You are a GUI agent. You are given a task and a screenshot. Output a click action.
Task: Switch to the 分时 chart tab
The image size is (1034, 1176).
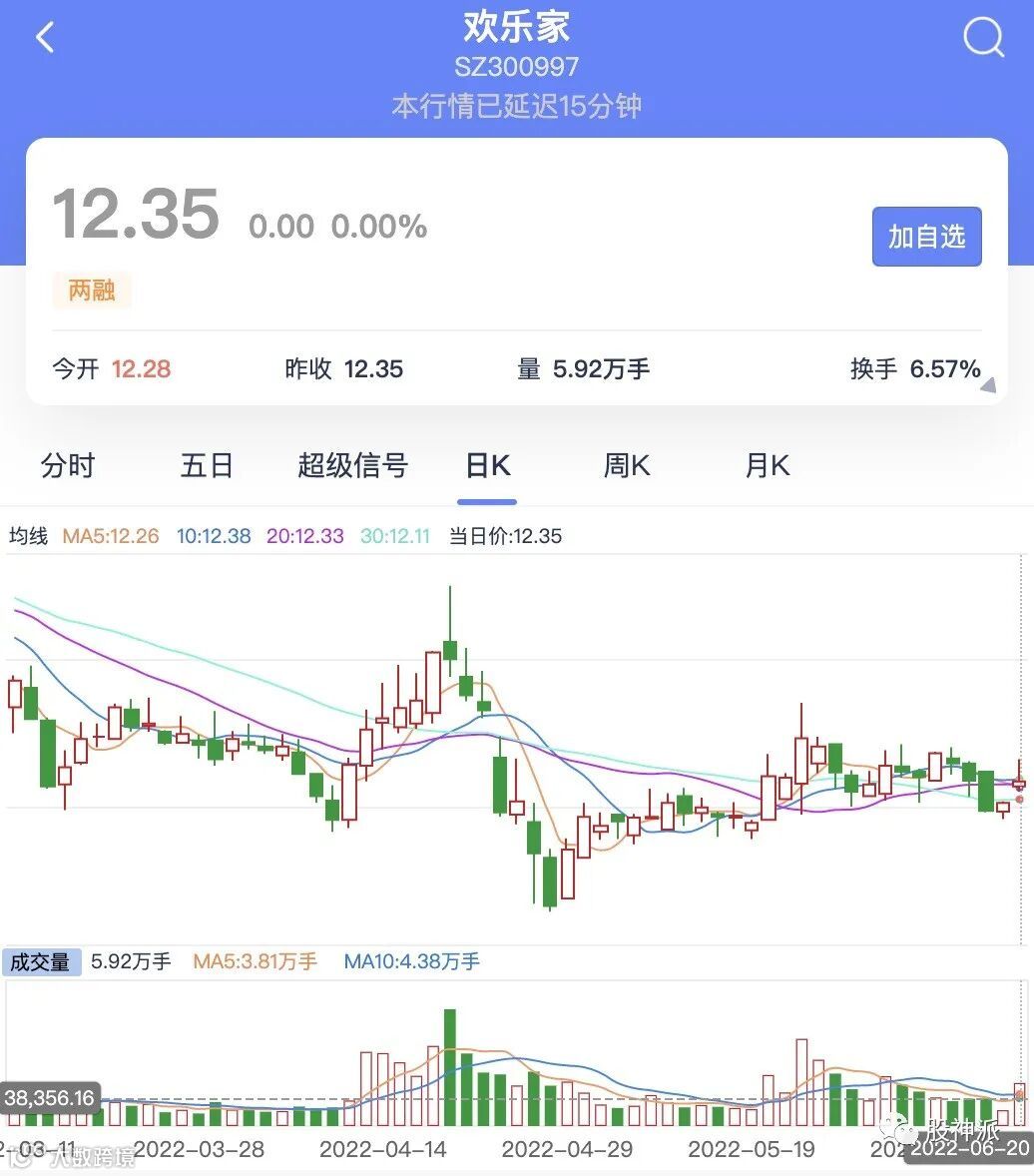(68, 465)
